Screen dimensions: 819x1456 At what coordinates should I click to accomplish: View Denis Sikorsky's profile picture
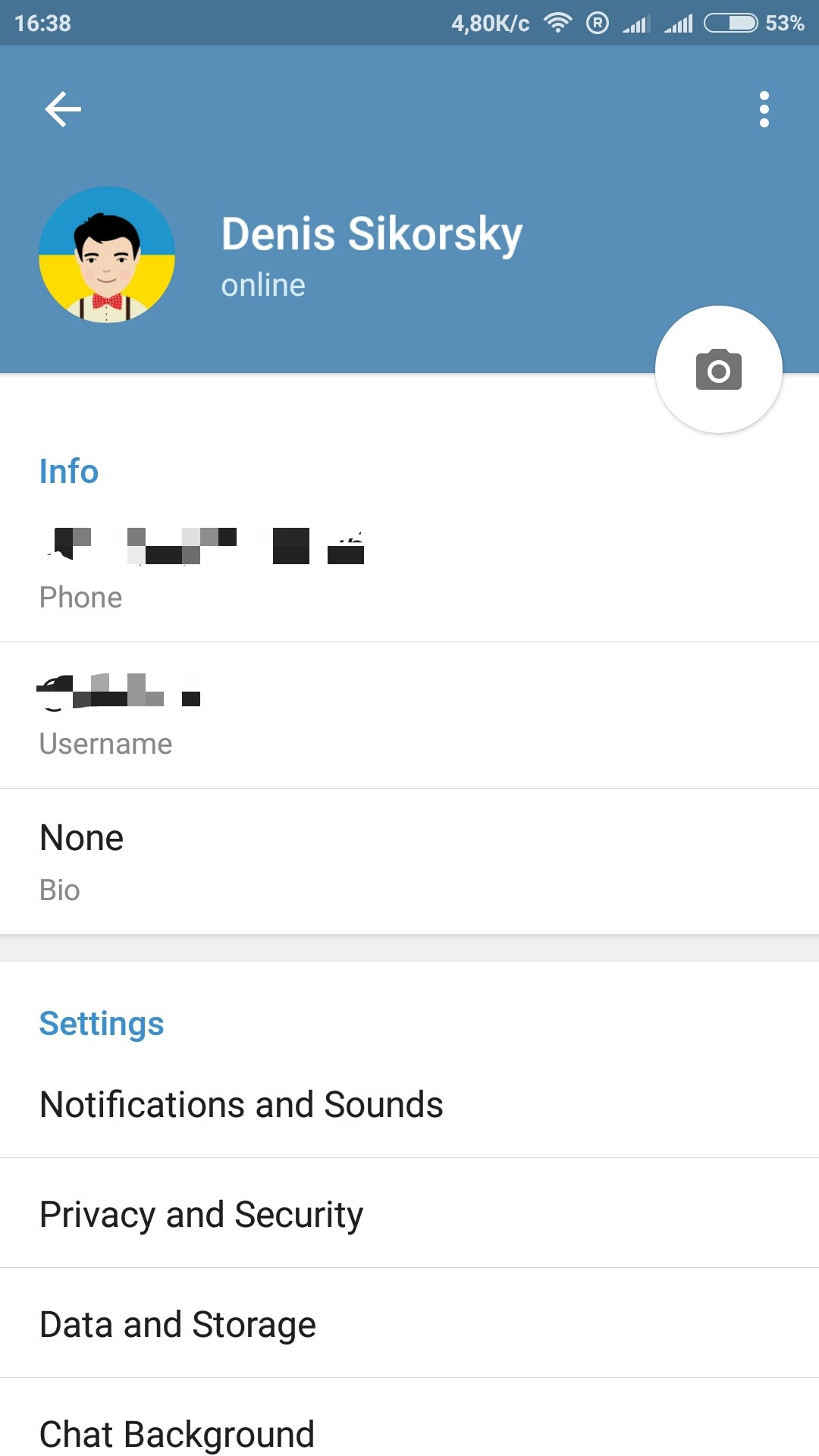(x=107, y=255)
